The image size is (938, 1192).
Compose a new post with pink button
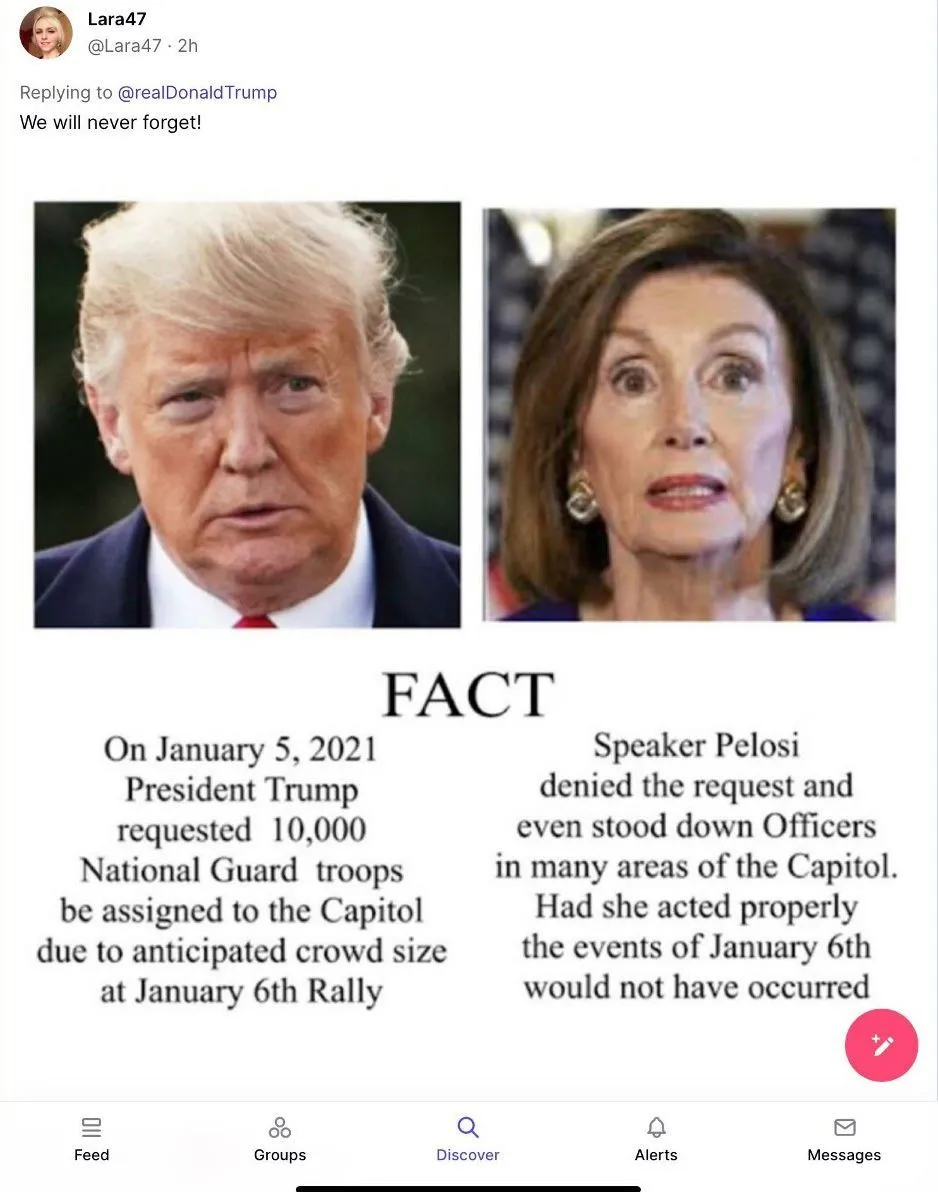(881, 1045)
